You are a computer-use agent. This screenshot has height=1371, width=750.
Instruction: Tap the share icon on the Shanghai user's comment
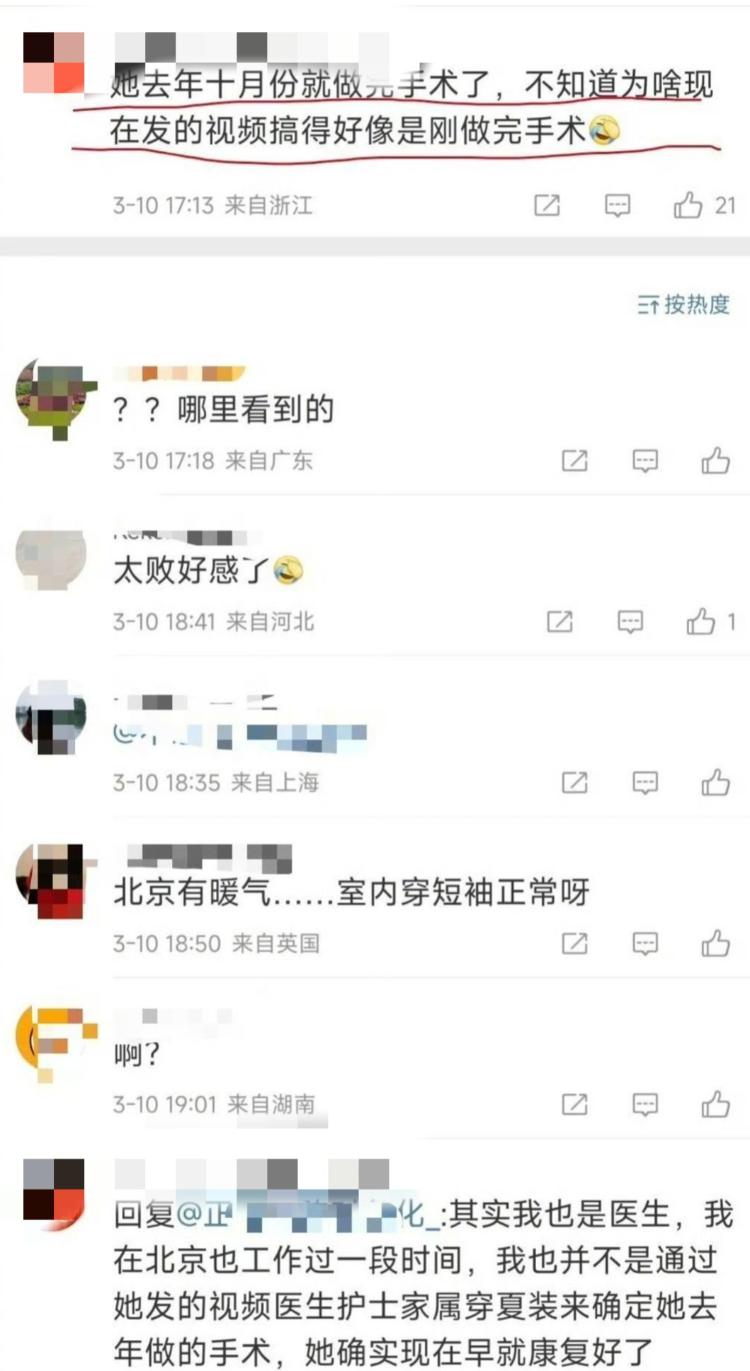point(573,783)
